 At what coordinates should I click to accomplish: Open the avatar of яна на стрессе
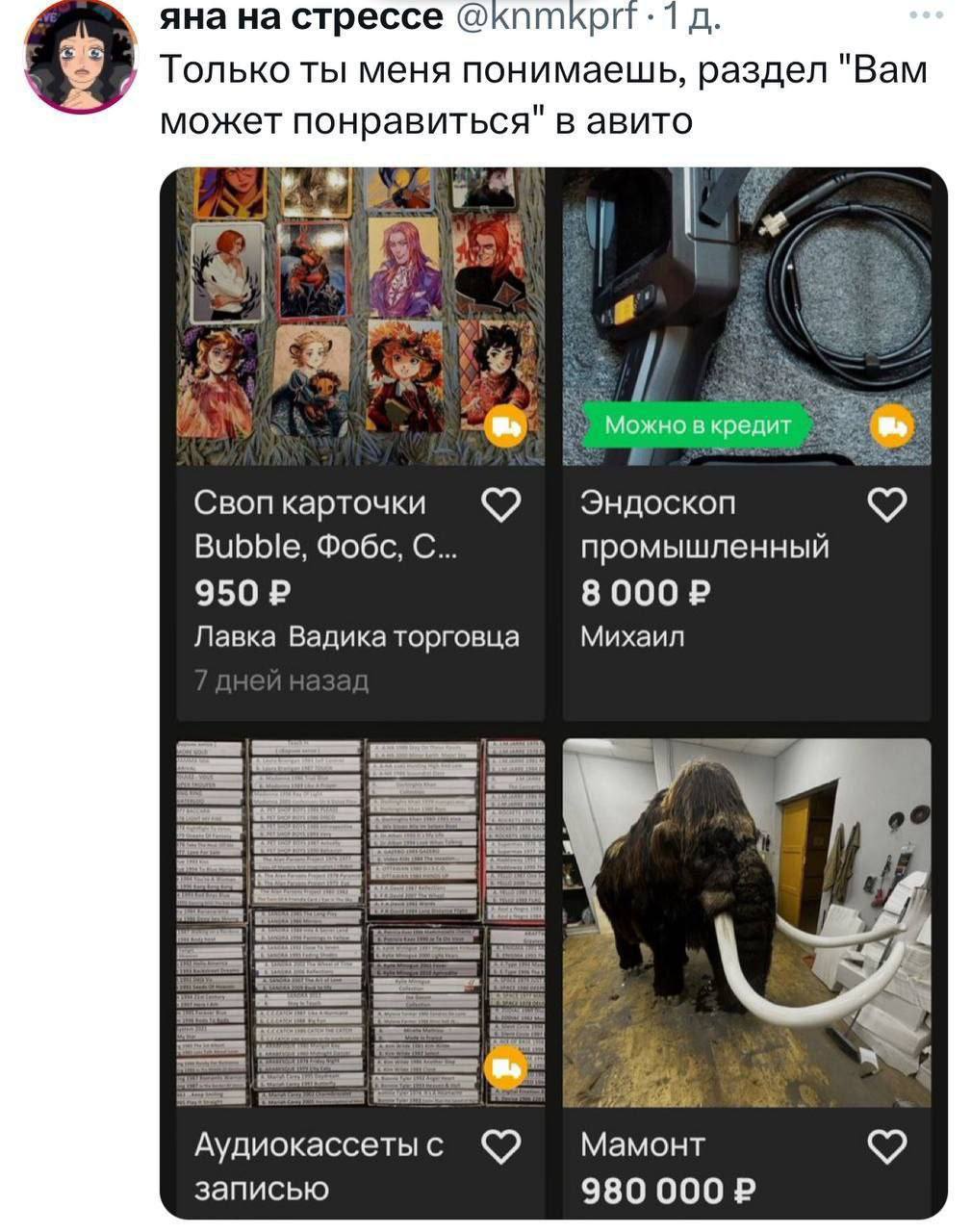(x=80, y=56)
